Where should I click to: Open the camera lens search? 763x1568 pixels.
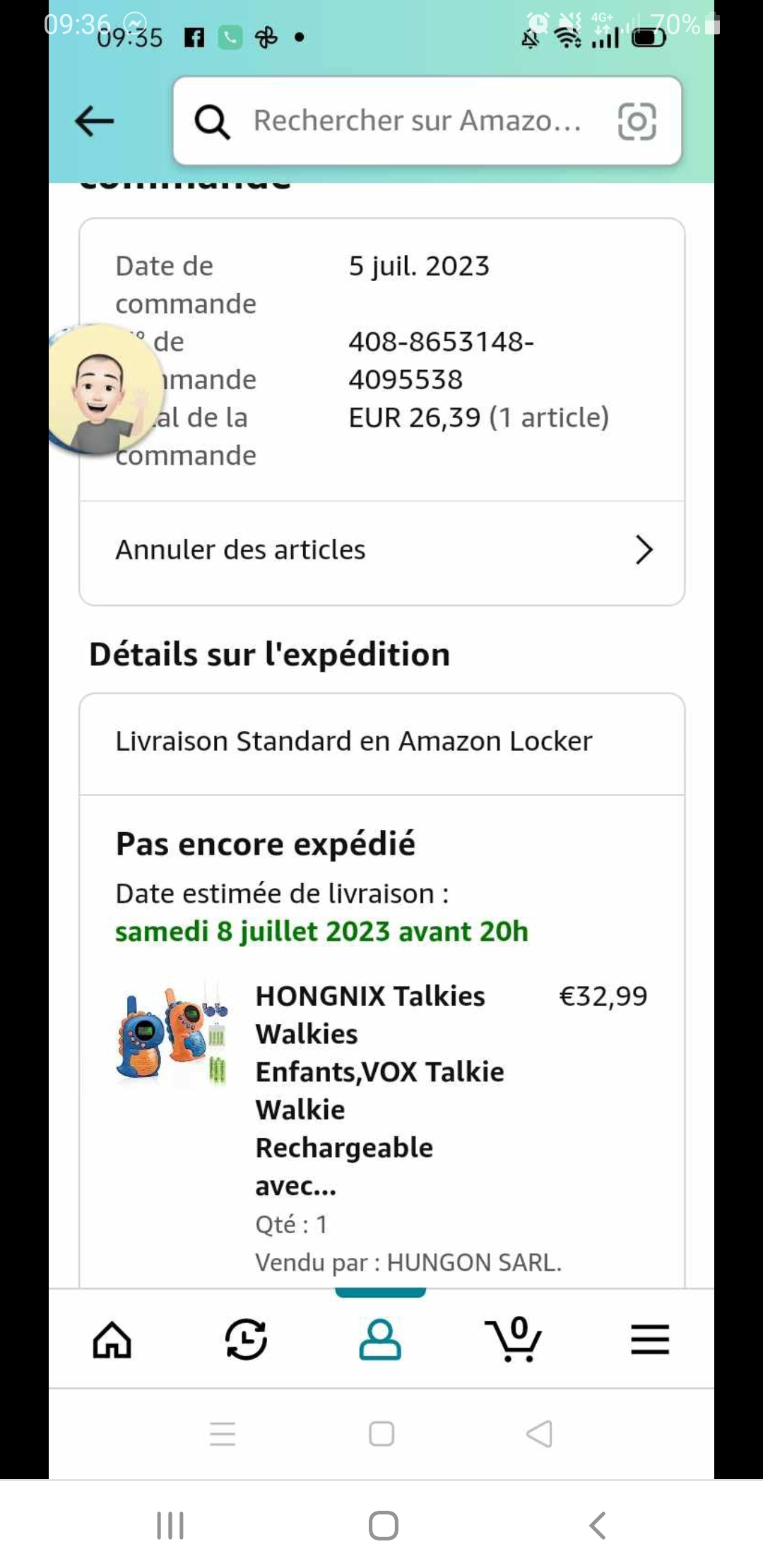coord(637,121)
